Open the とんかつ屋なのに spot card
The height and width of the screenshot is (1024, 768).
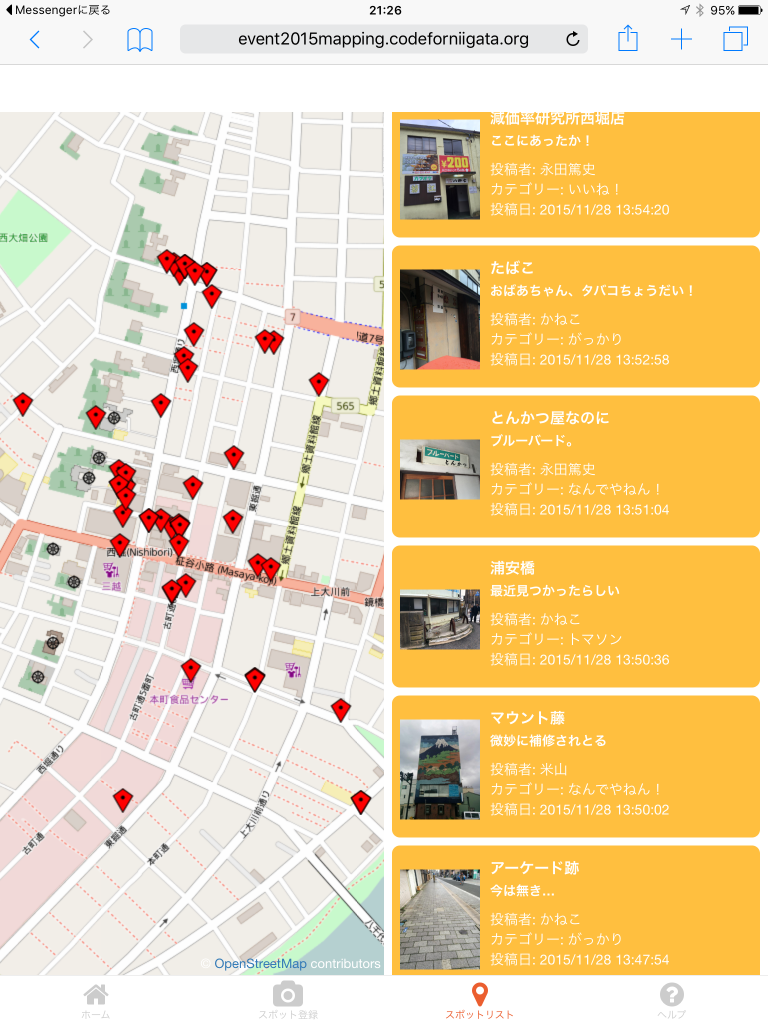(x=575, y=466)
